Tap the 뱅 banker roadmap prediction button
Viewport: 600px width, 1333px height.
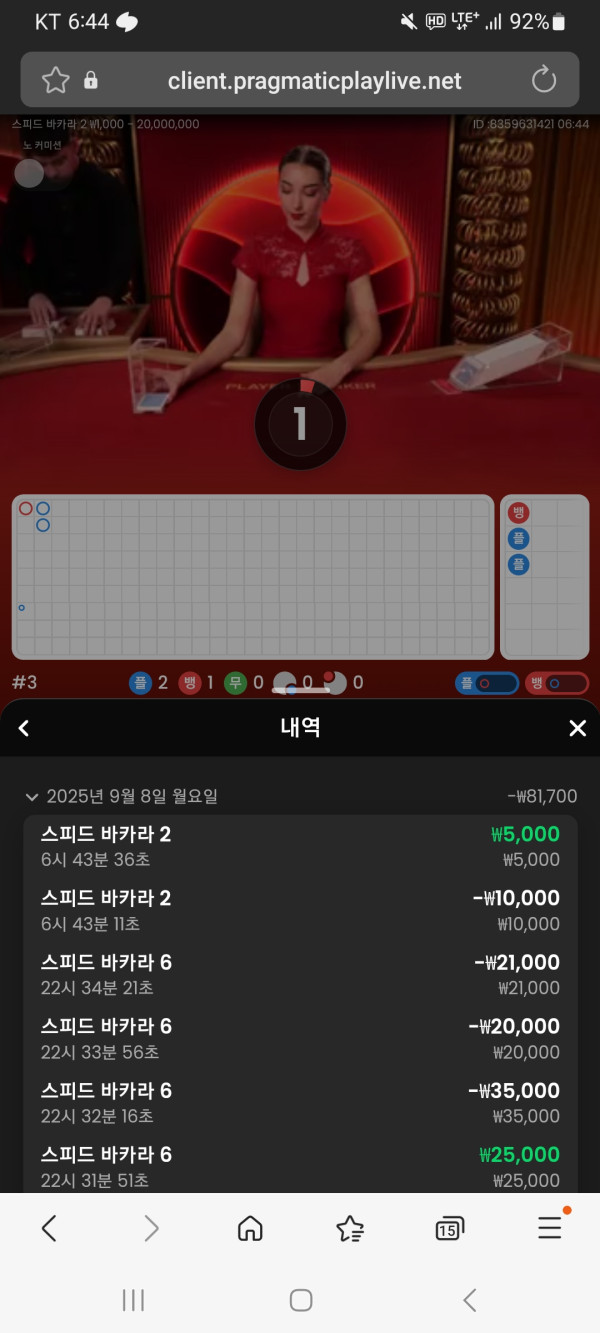pyautogui.click(x=557, y=684)
